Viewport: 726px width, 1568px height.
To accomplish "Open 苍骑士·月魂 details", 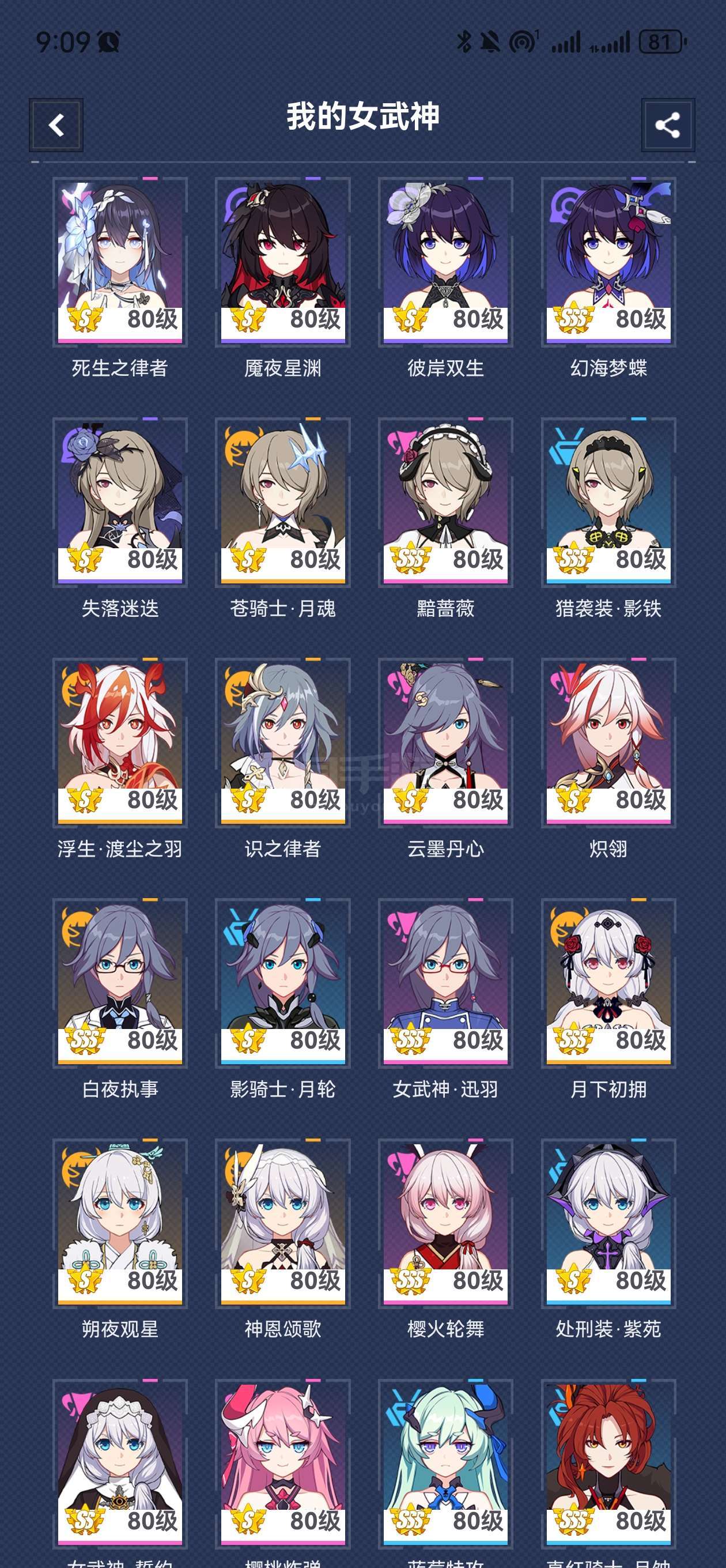I will [x=283, y=502].
